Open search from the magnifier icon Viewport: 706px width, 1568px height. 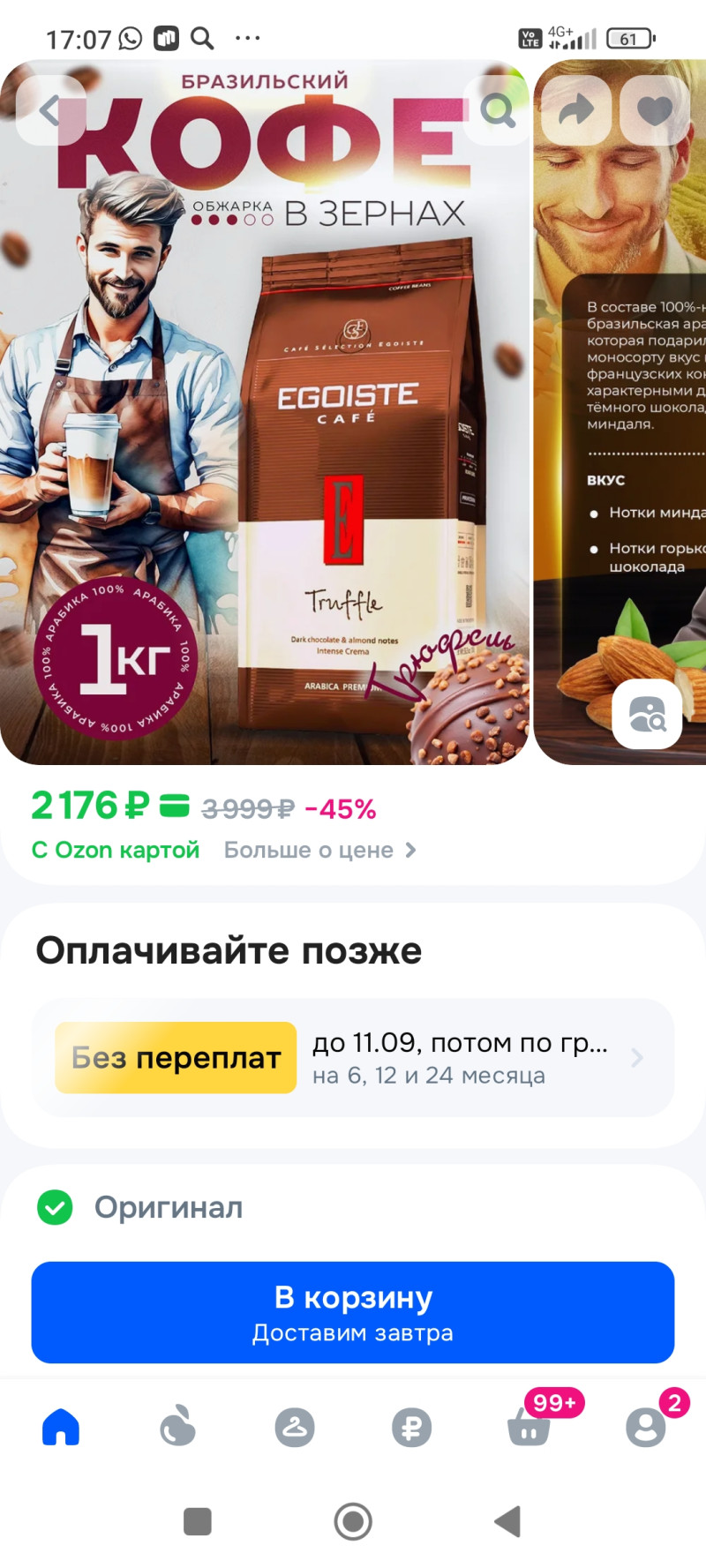tap(497, 110)
